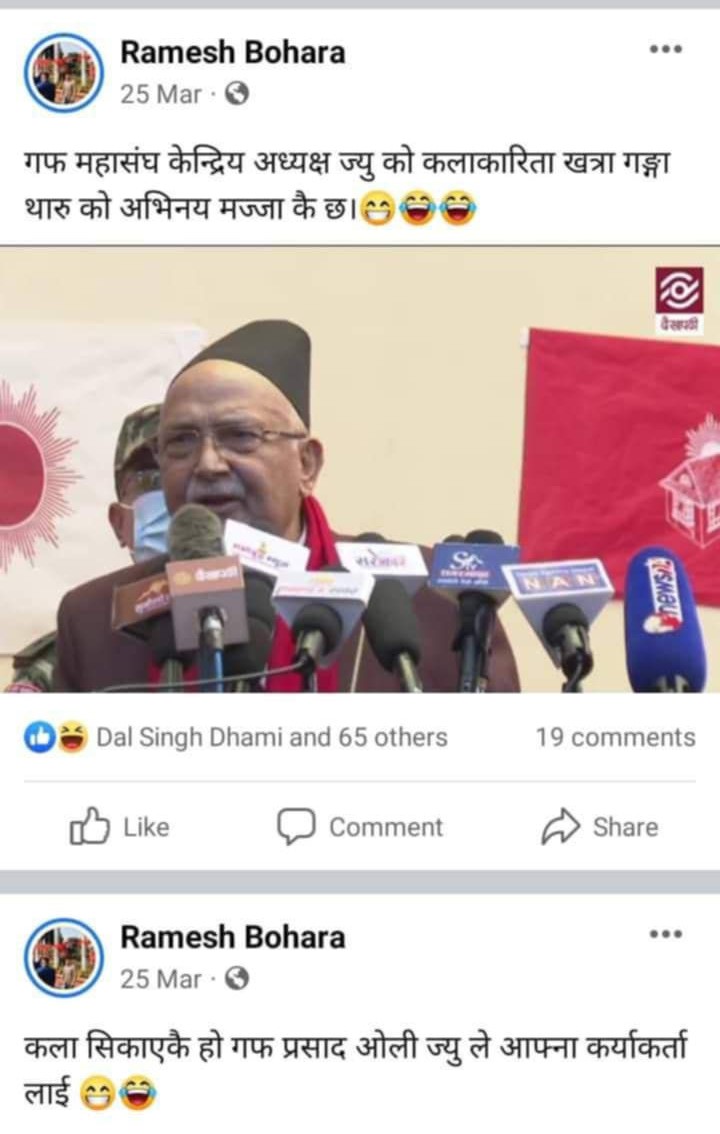Open overflow menu on the first post
This screenshot has width=720, height=1134.
pos(665,48)
